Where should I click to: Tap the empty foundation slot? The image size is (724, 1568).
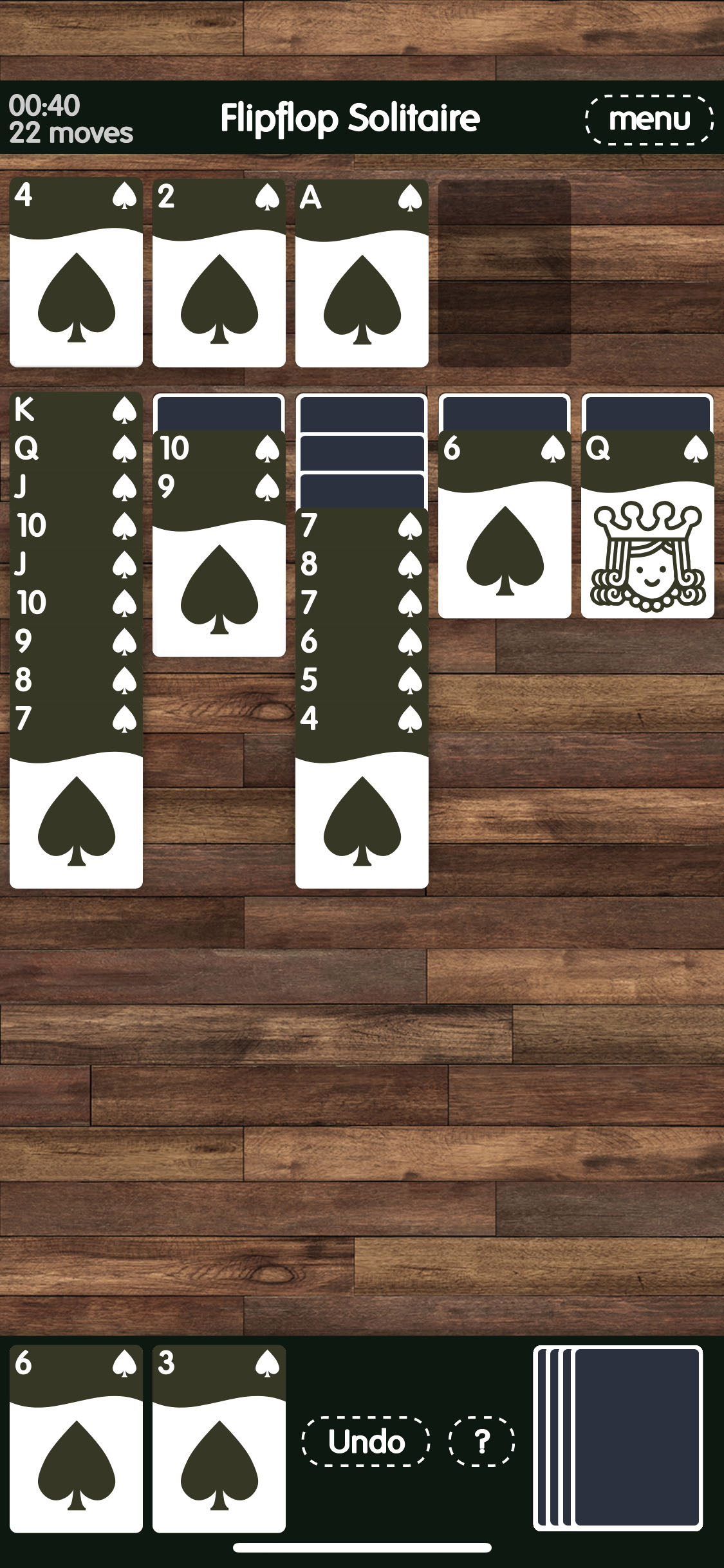pyautogui.click(x=505, y=273)
